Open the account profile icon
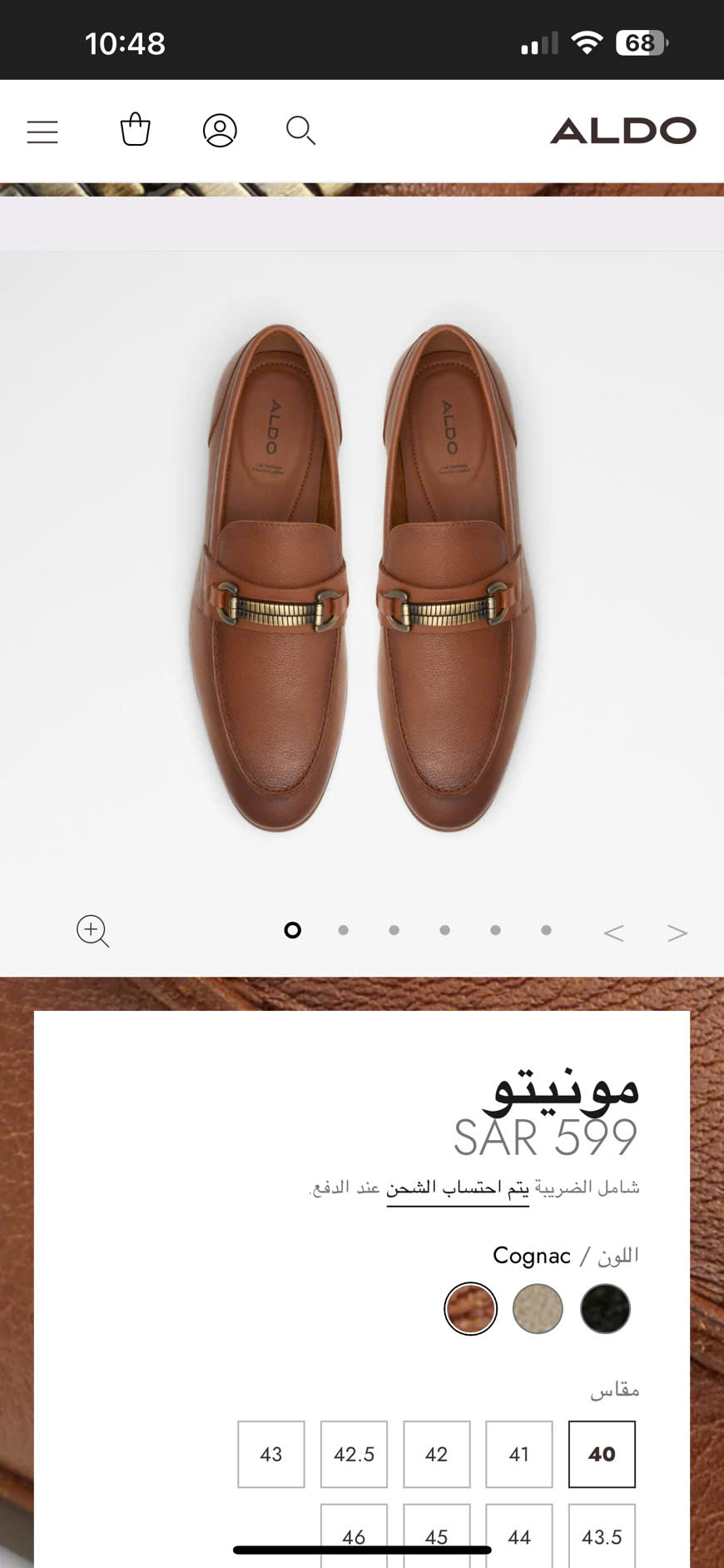Image resolution: width=724 pixels, height=1568 pixels. click(x=220, y=131)
